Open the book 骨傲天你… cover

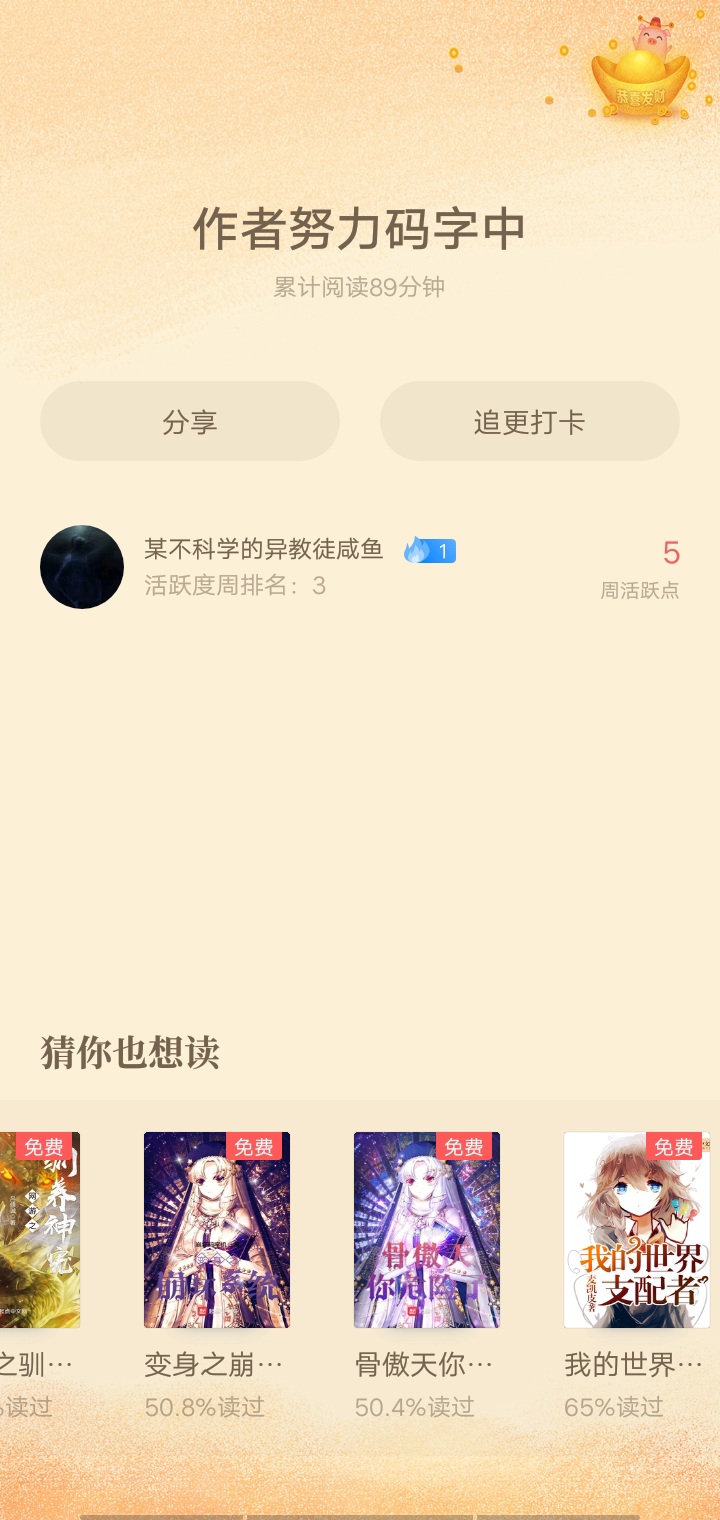pyautogui.click(x=427, y=1230)
